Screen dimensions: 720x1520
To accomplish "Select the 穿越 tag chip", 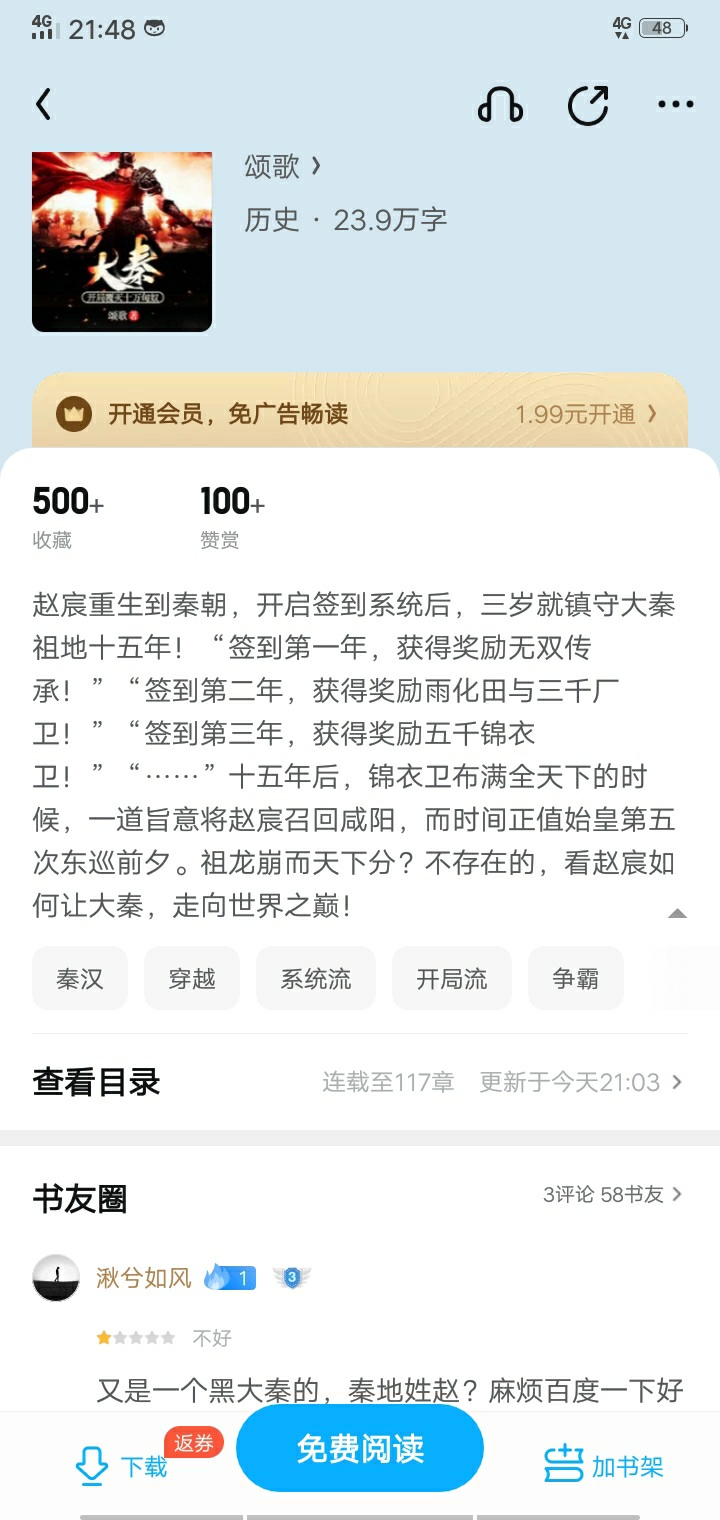I will click(192, 978).
